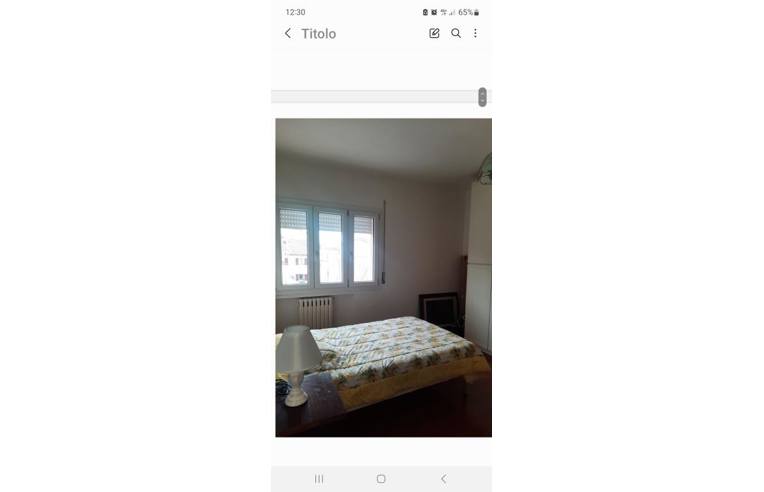Tap the page scroll handle
The width and height of the screenshot is (764, 492).
[x=482, y=97]
